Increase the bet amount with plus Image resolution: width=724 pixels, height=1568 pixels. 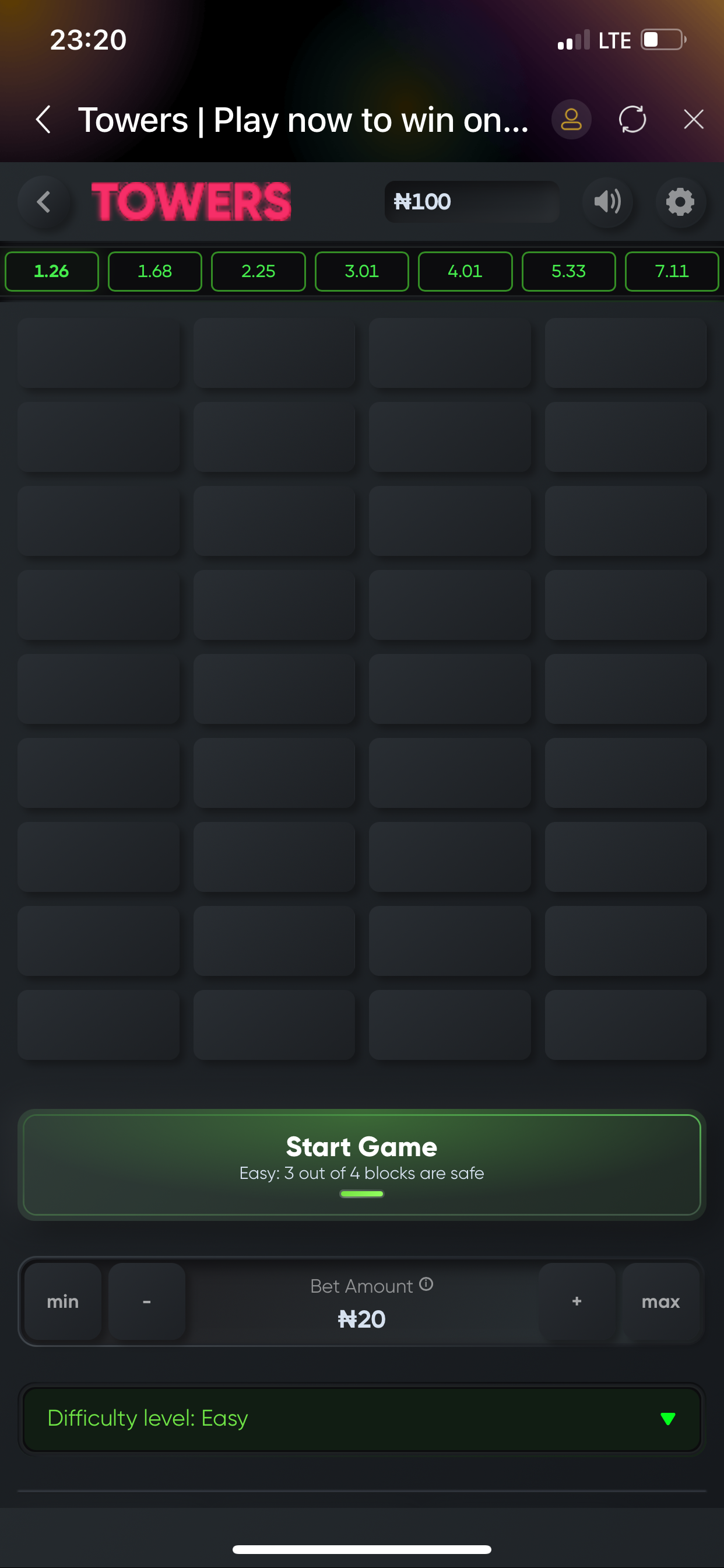pos(577,1301)
